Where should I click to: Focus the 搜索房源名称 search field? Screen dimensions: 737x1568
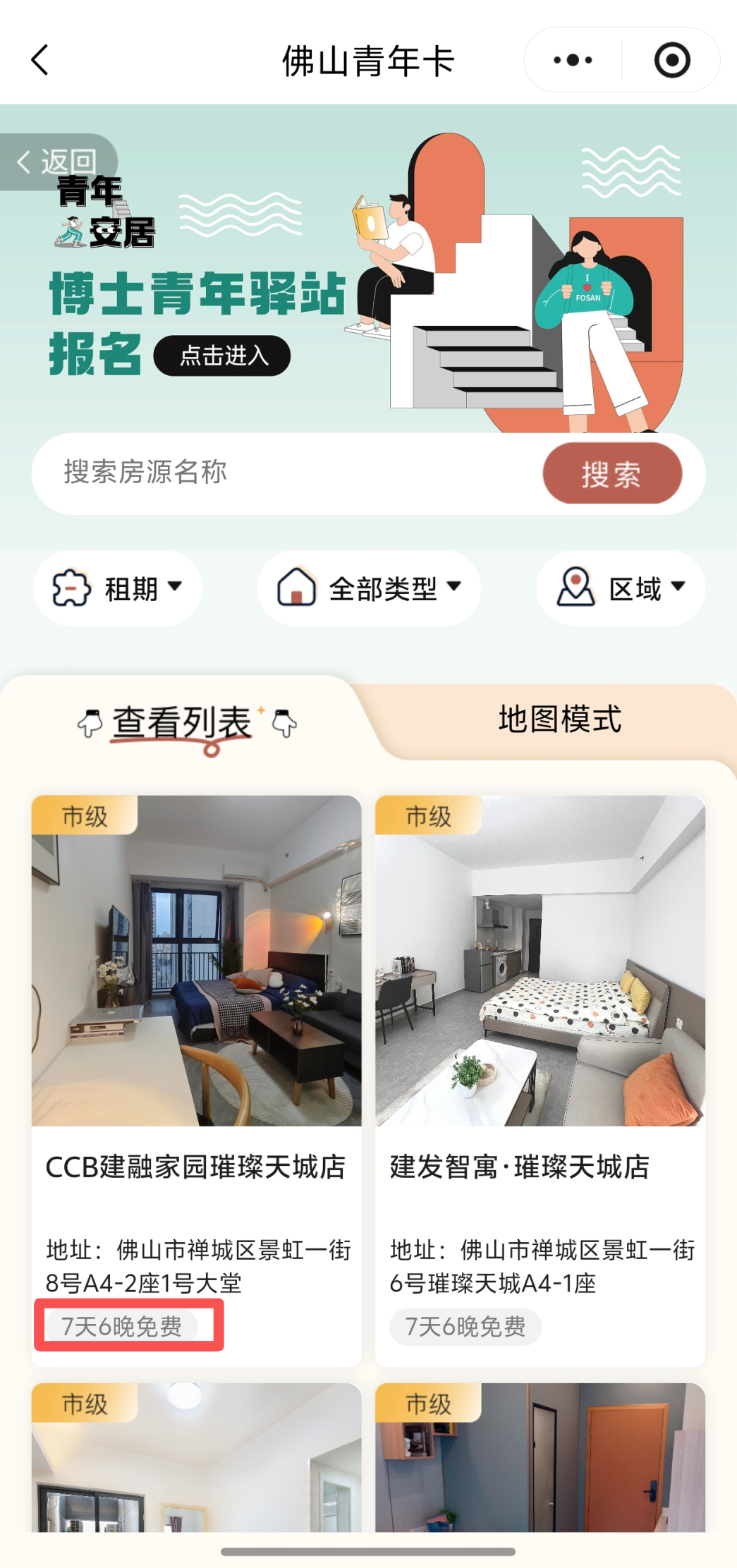click(282, 473)
